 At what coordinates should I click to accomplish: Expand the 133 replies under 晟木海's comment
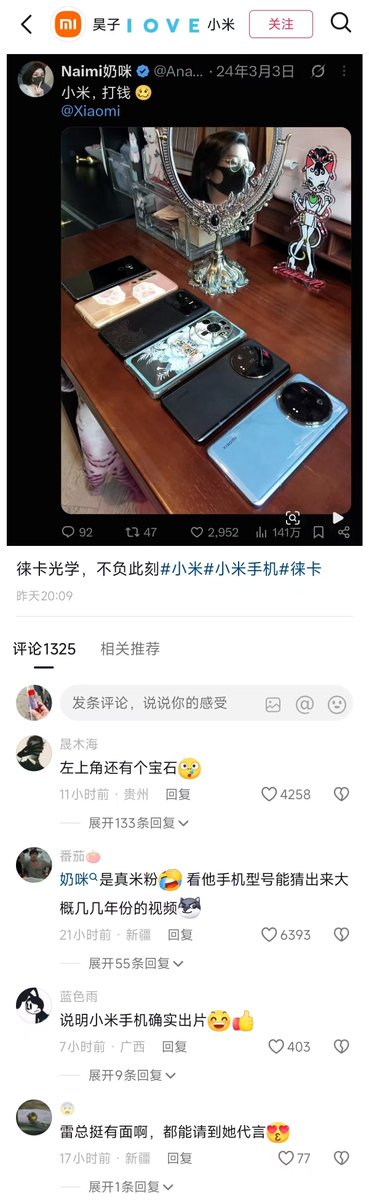[x=139, y=822]
